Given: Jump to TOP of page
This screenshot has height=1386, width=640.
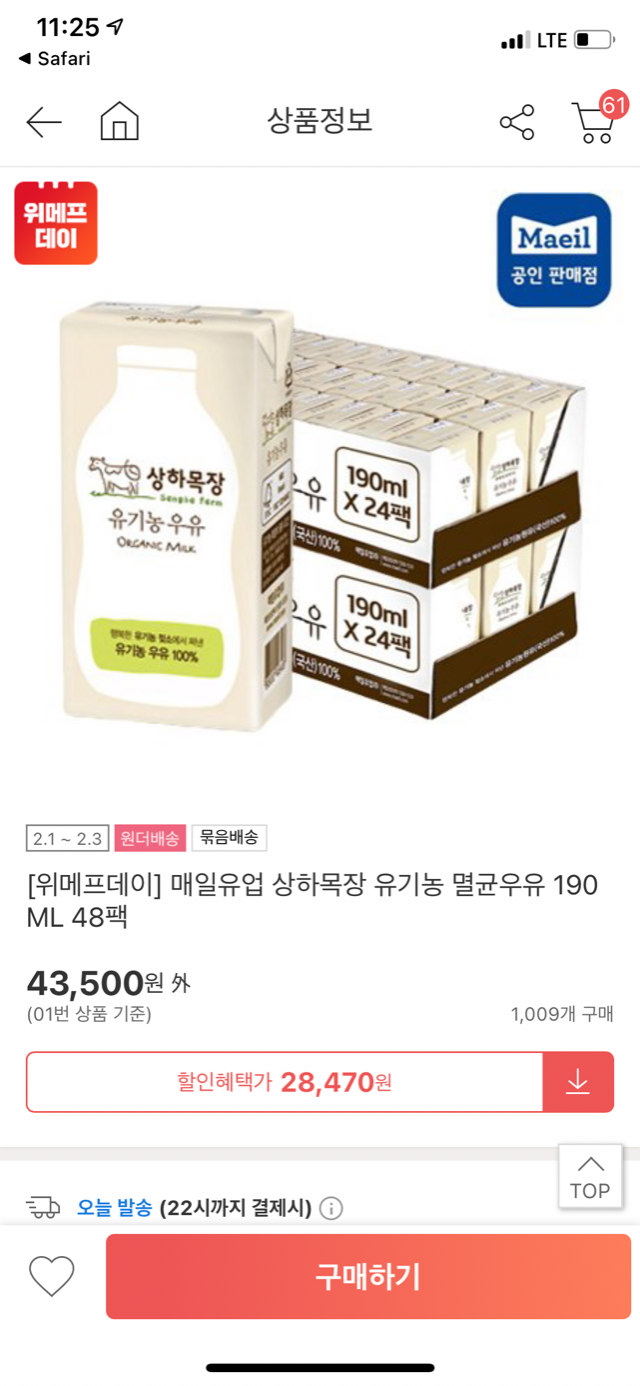Looking at the screenshot, I should 589,1177.
